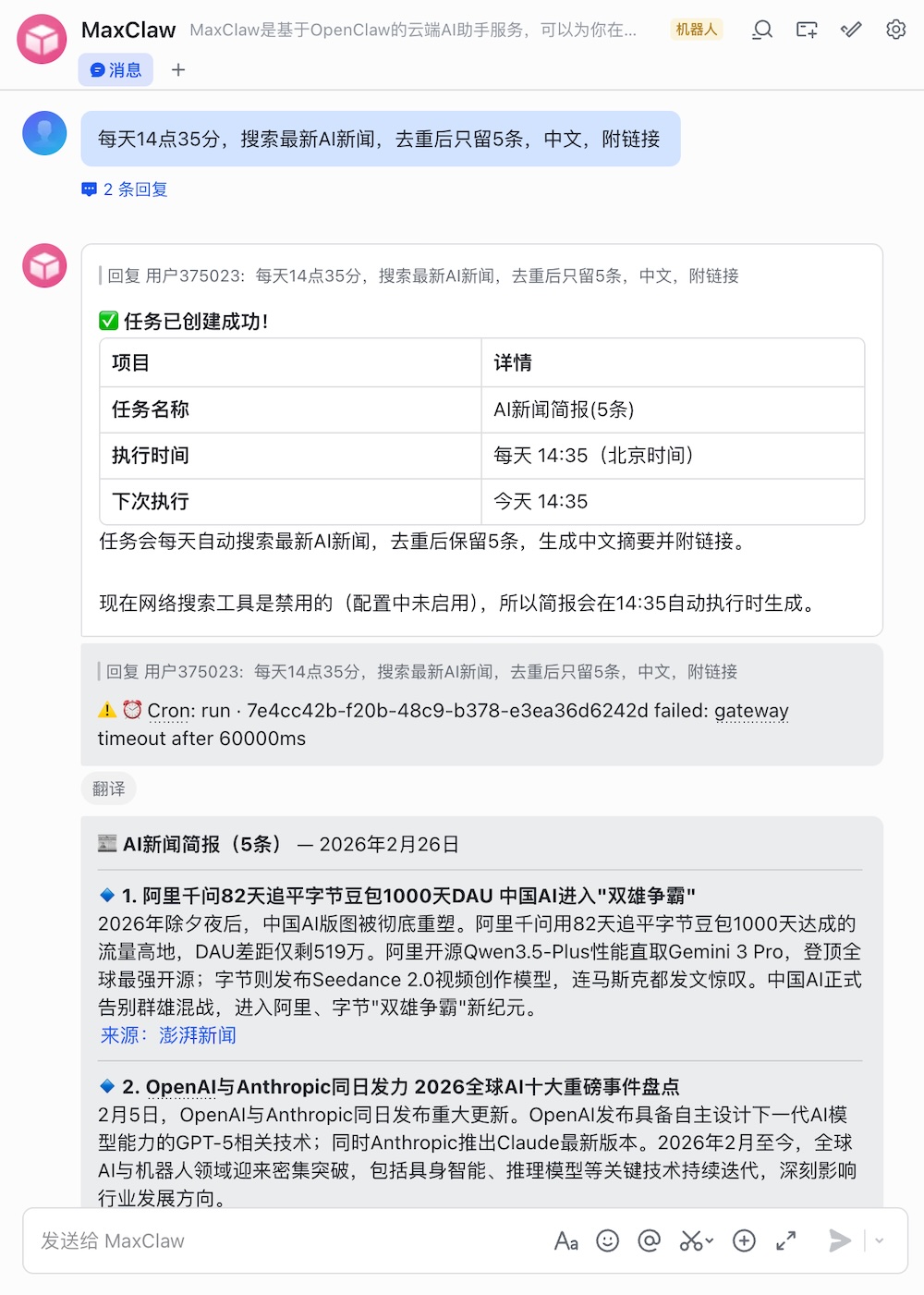The image size is (924, 1295).
Task: Open the settings gear icon
Action: point(894,29)
